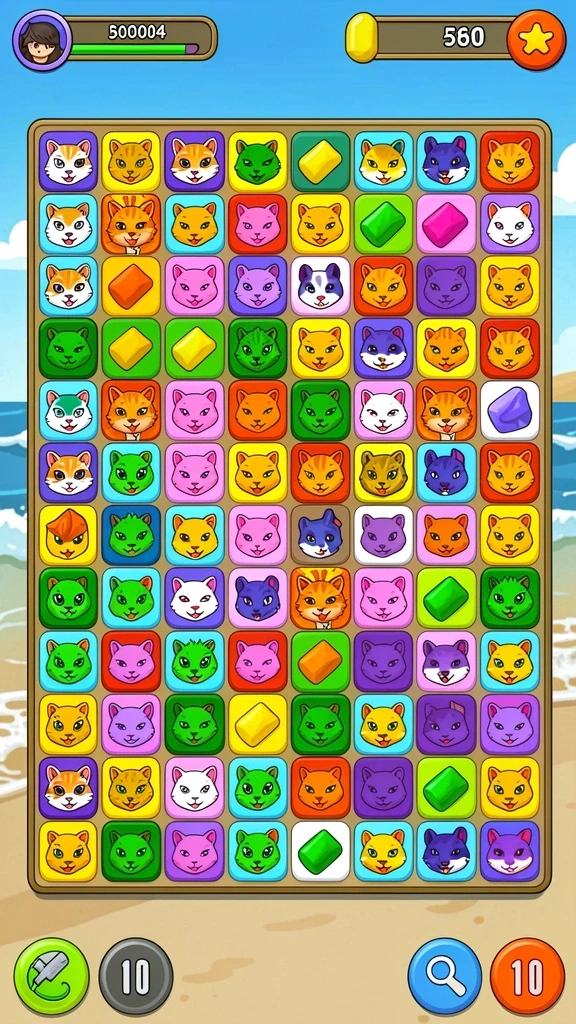Tap the orange 10 button

pos(527,976)
